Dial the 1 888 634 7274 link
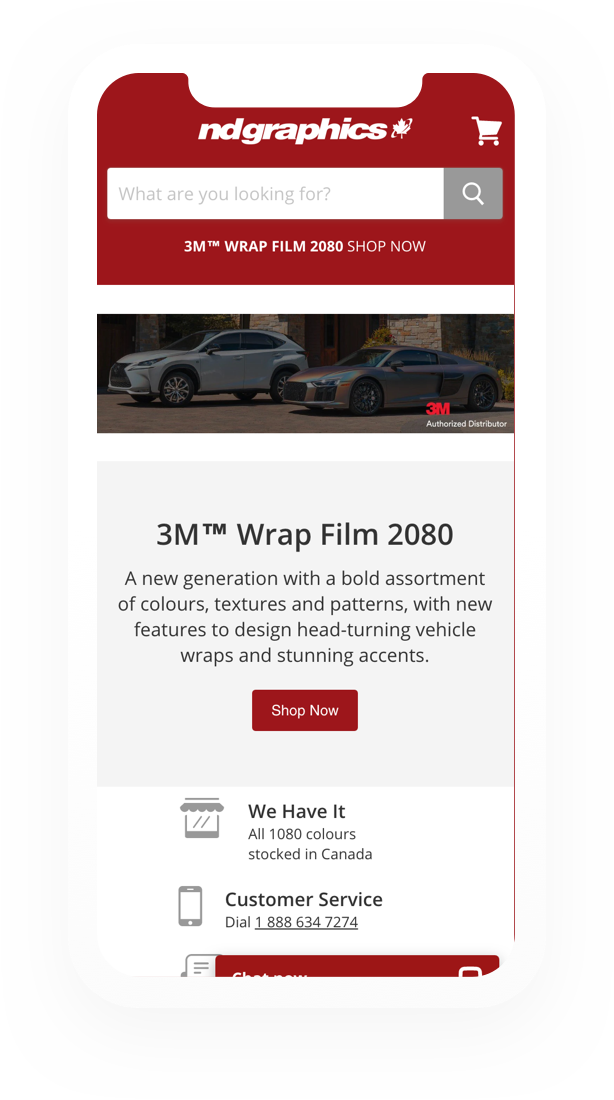Image resolution: width=614 pixels, height=1100 pixels. coord(306,922)
